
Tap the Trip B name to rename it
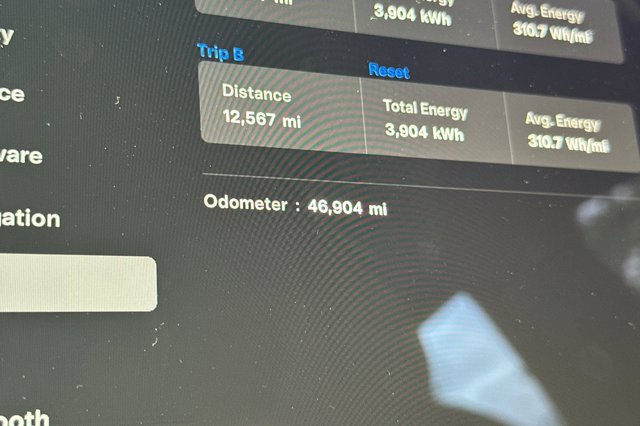coord(220,54)
